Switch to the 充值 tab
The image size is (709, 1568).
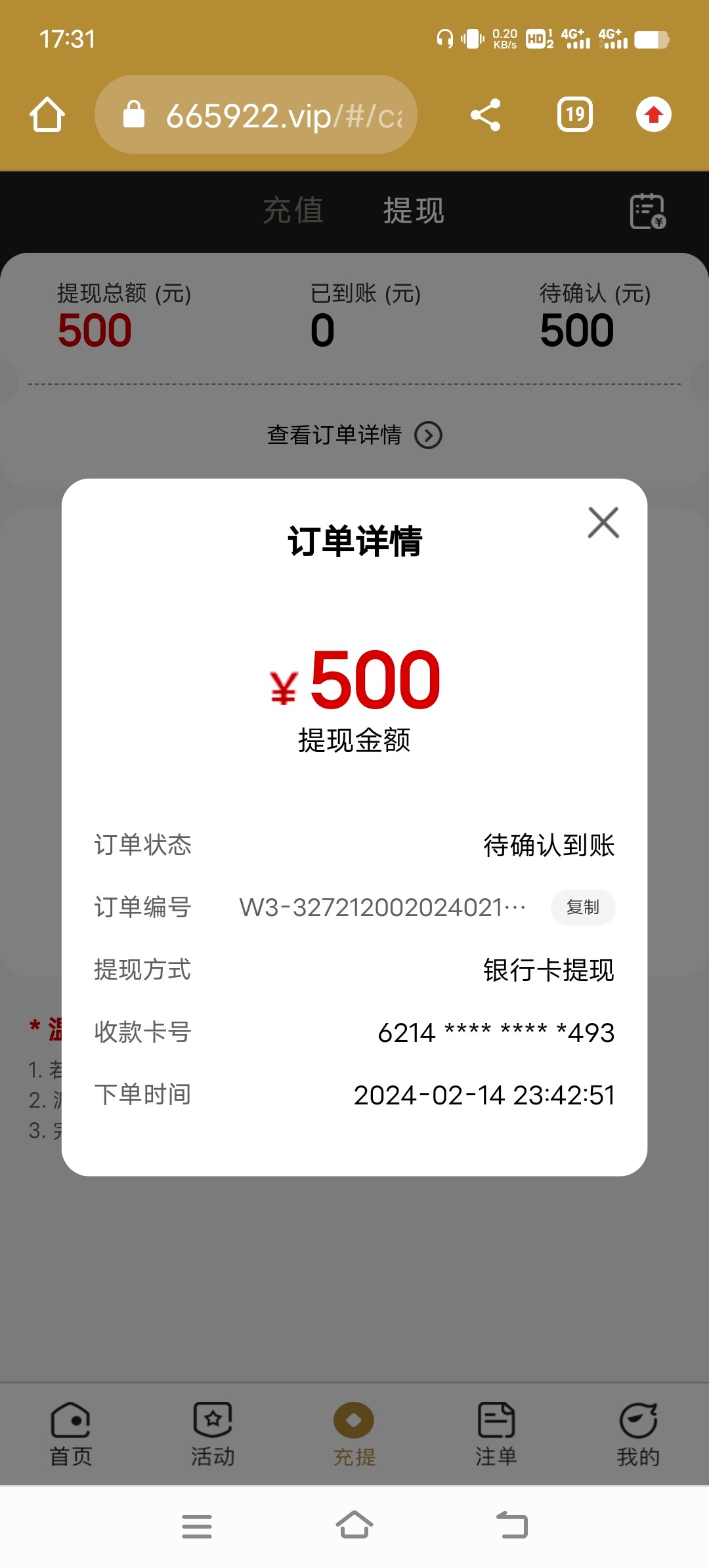(293, 211)
